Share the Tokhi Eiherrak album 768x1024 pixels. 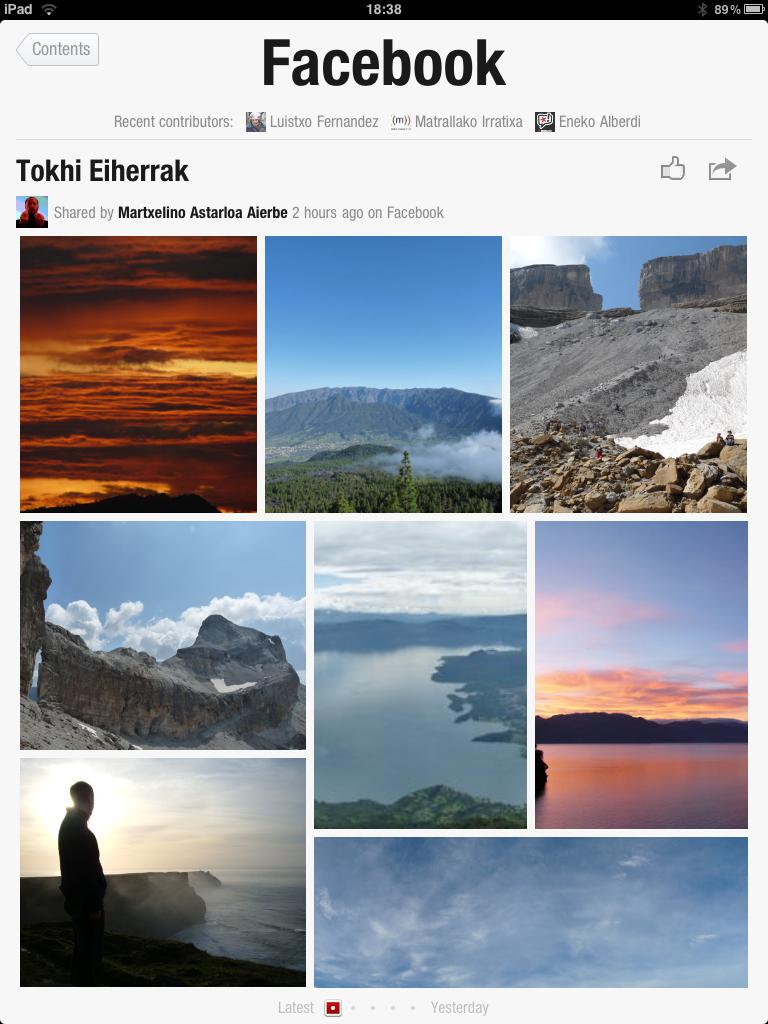point(722,169)
